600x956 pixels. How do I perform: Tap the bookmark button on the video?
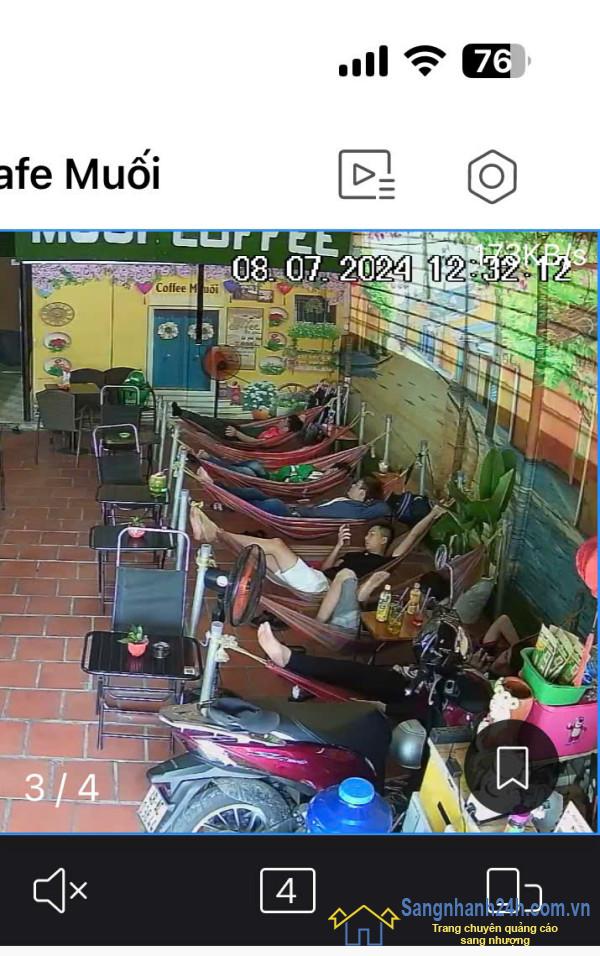(x=511, y=768)
